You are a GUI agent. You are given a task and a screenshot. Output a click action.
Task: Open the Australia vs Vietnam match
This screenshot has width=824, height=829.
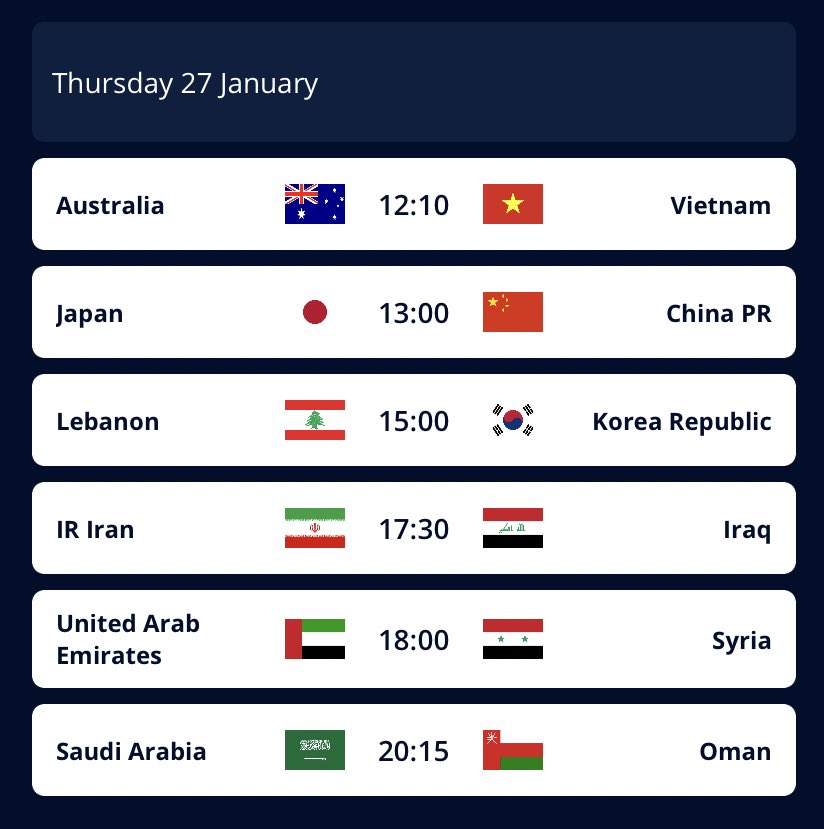tap(413, 205)
